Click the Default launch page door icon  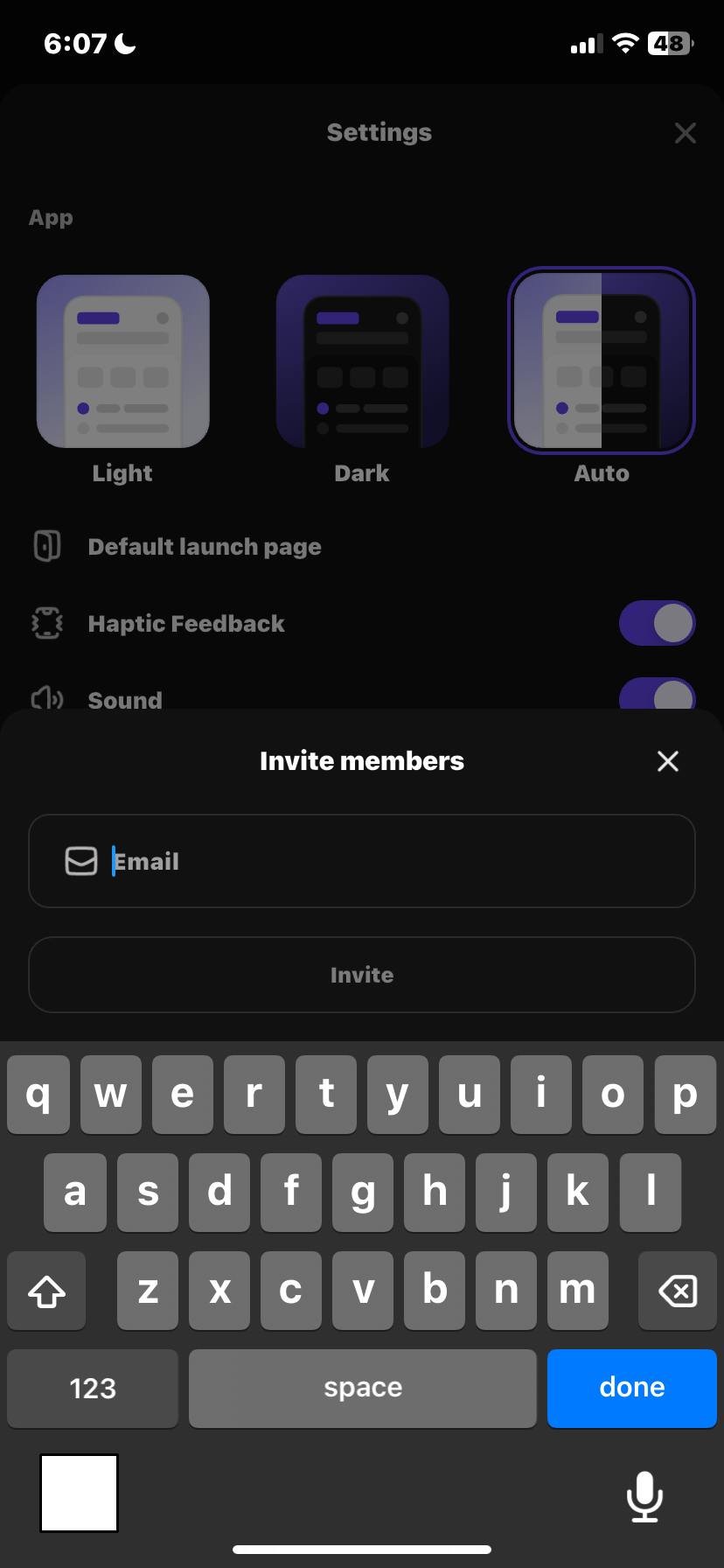47,545
